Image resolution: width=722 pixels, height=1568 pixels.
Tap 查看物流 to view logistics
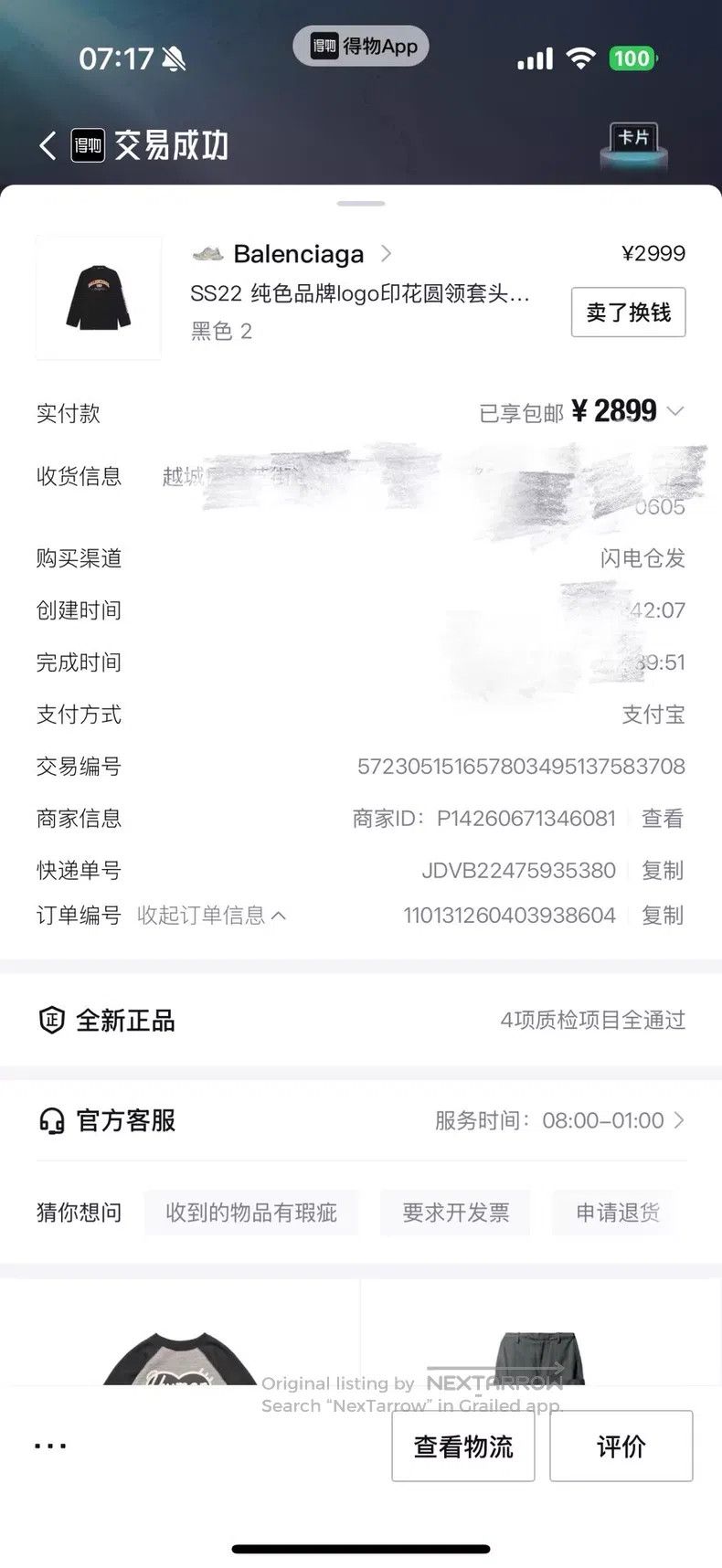(x=463, y=1446)
